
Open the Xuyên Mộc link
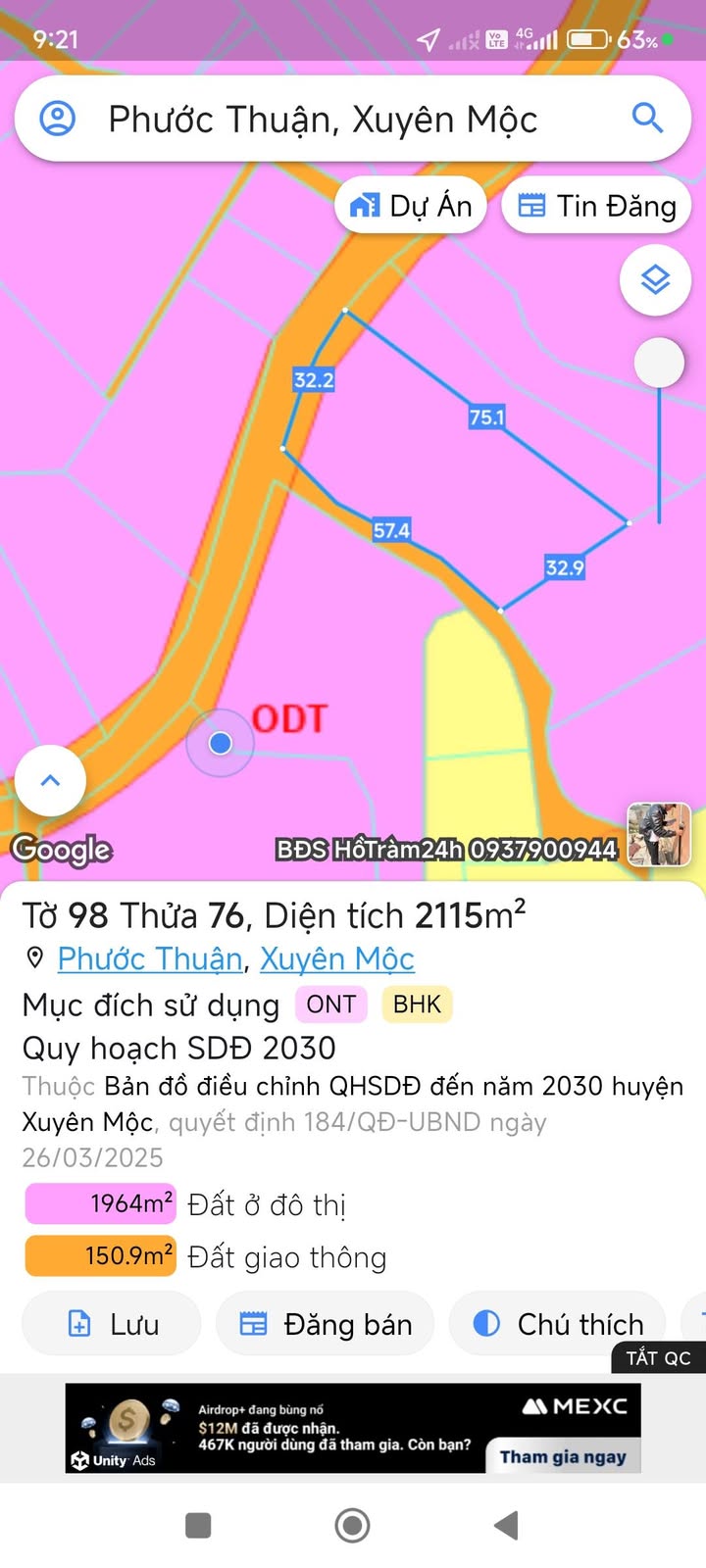336,958
